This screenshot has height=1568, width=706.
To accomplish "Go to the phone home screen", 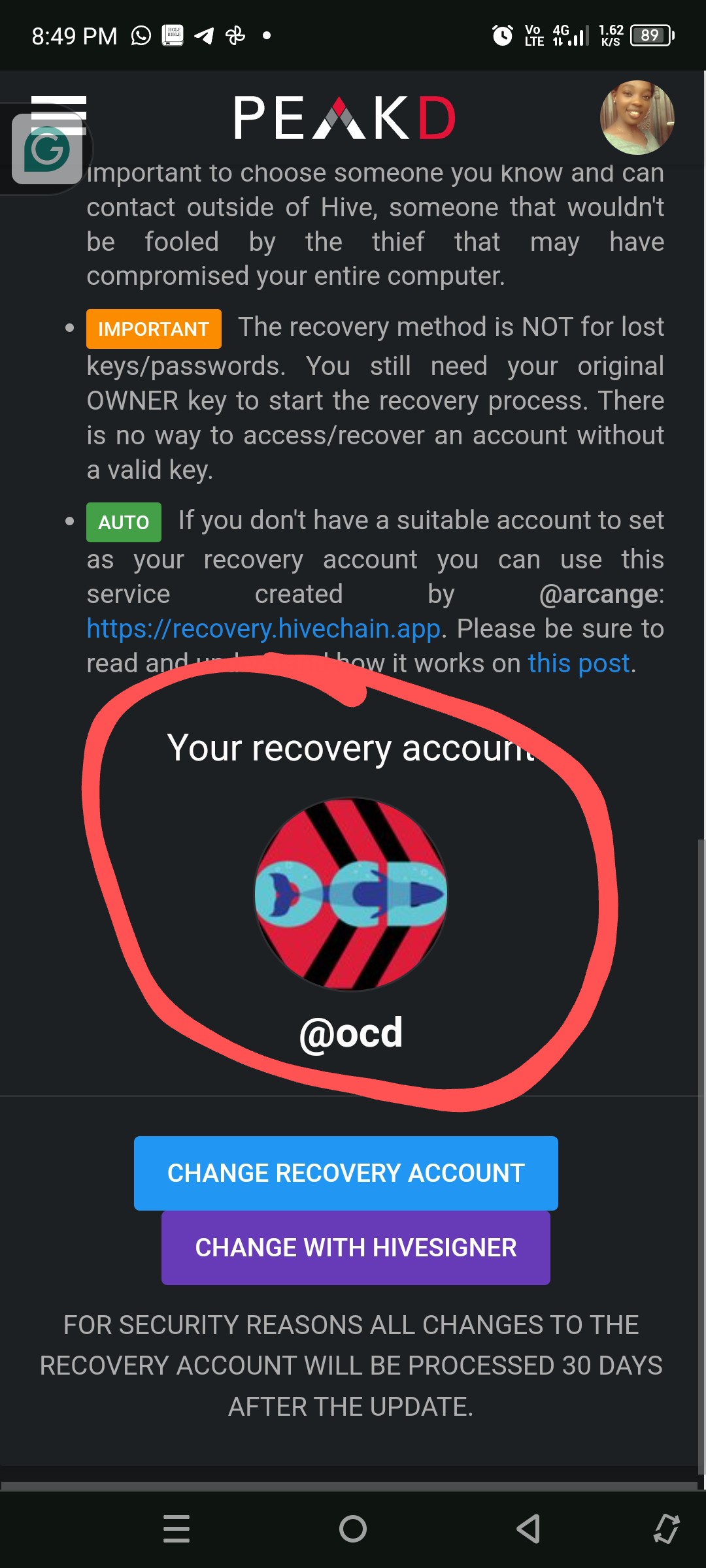I will (353, 1529).
